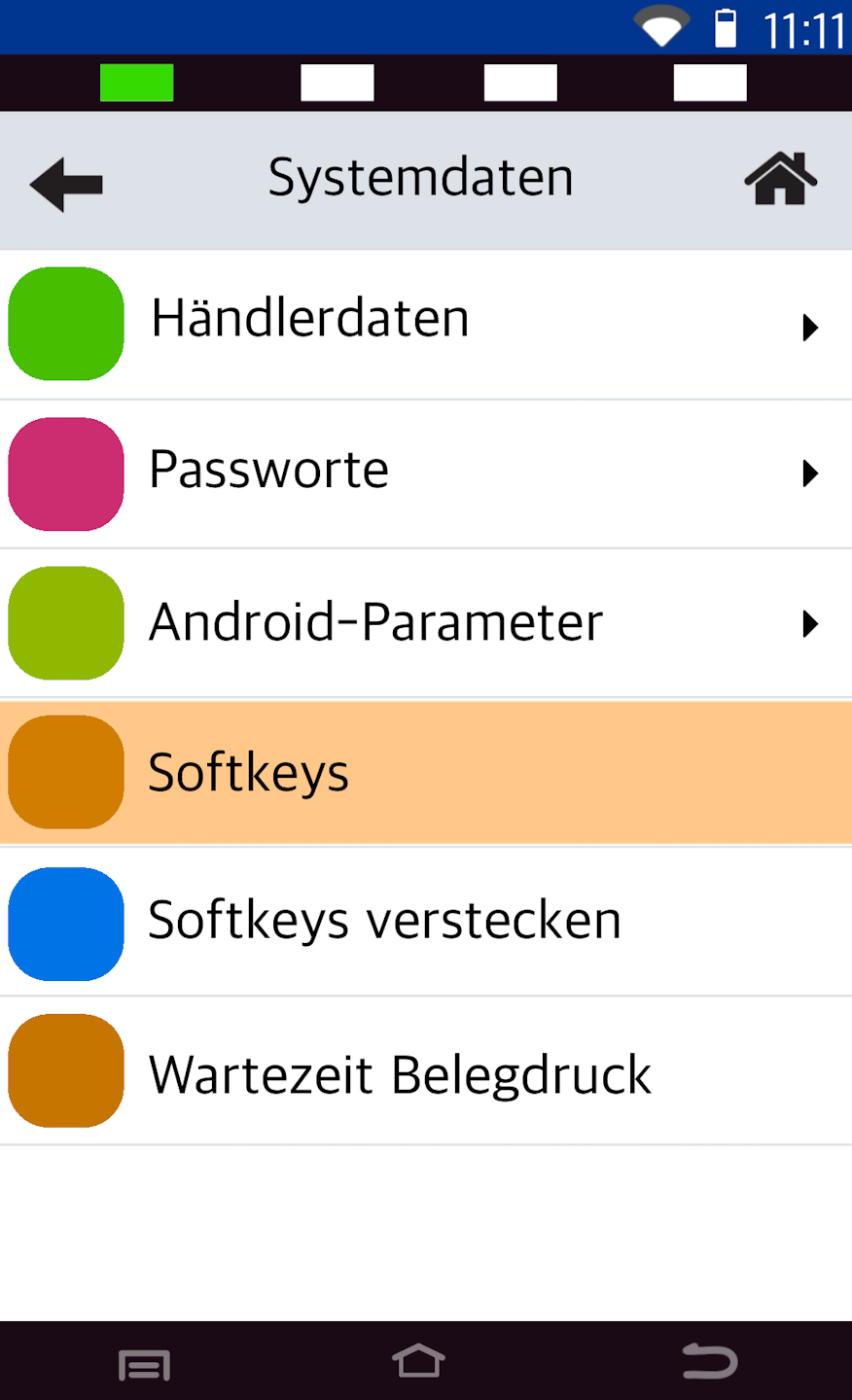Tap Softkeys verstecken option
This screenshot has height=1400, width=852.
pos(426,922)
